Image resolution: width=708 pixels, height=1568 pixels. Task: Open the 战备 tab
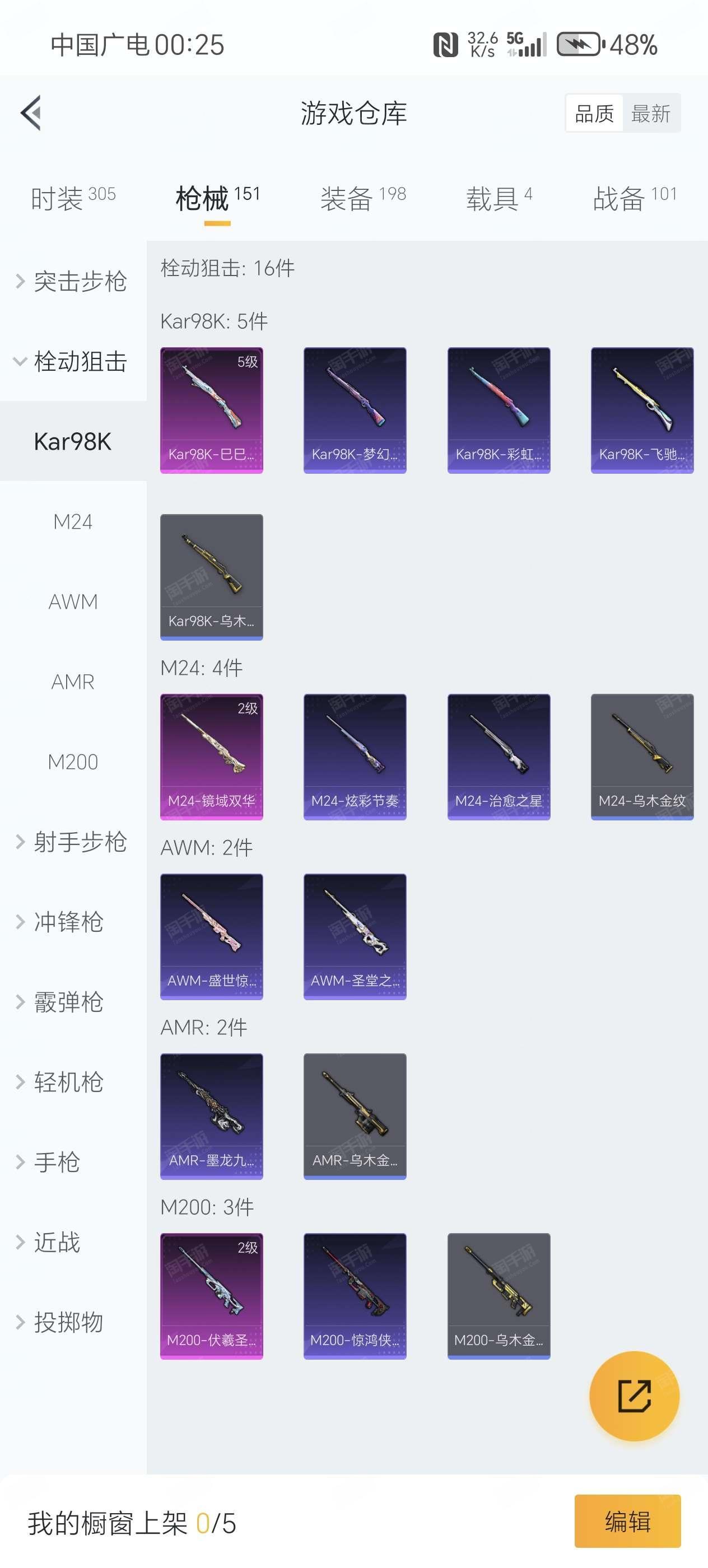[x=634, y=198]
